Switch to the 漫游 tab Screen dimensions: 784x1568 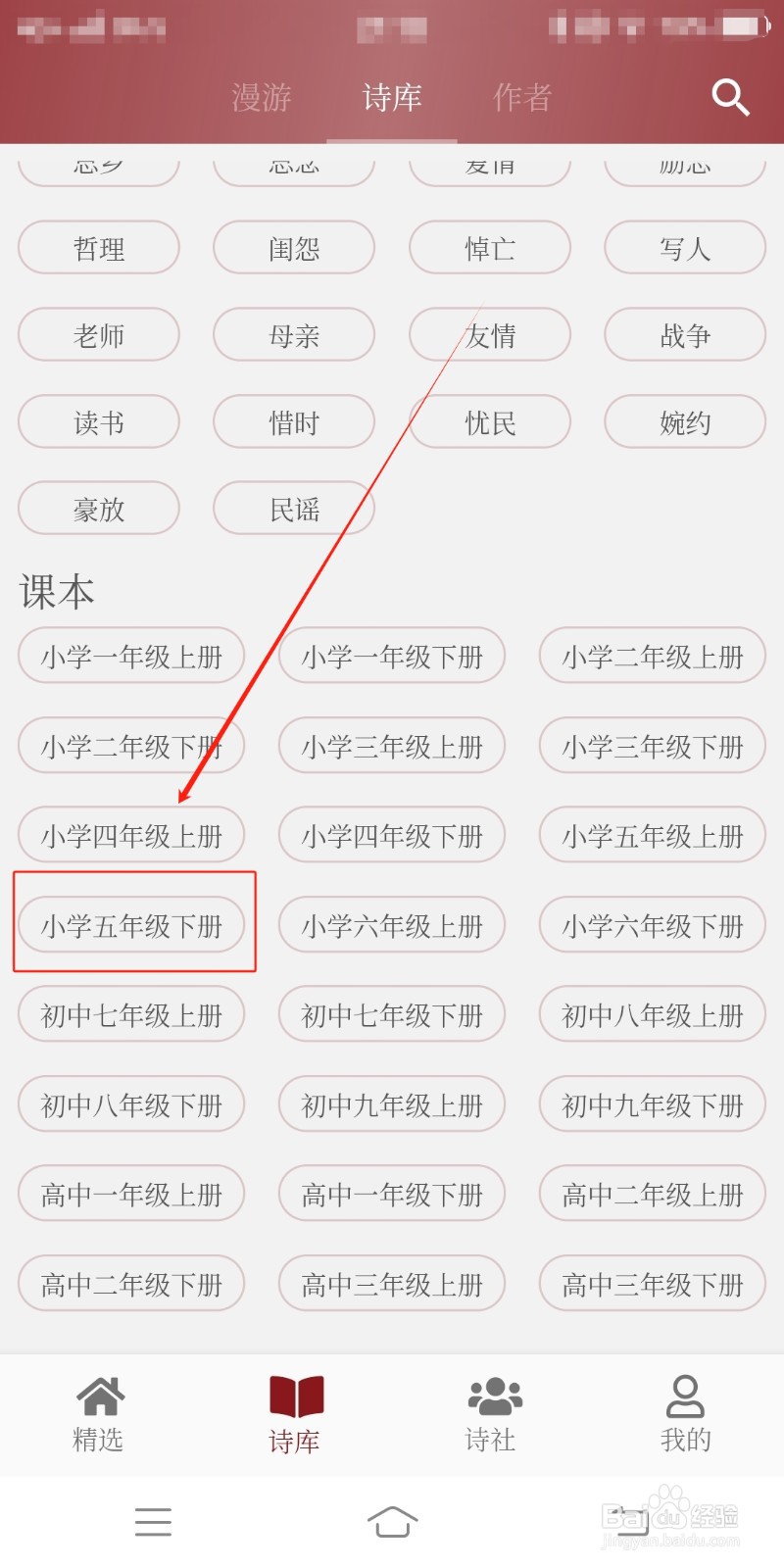click(260, 98)
